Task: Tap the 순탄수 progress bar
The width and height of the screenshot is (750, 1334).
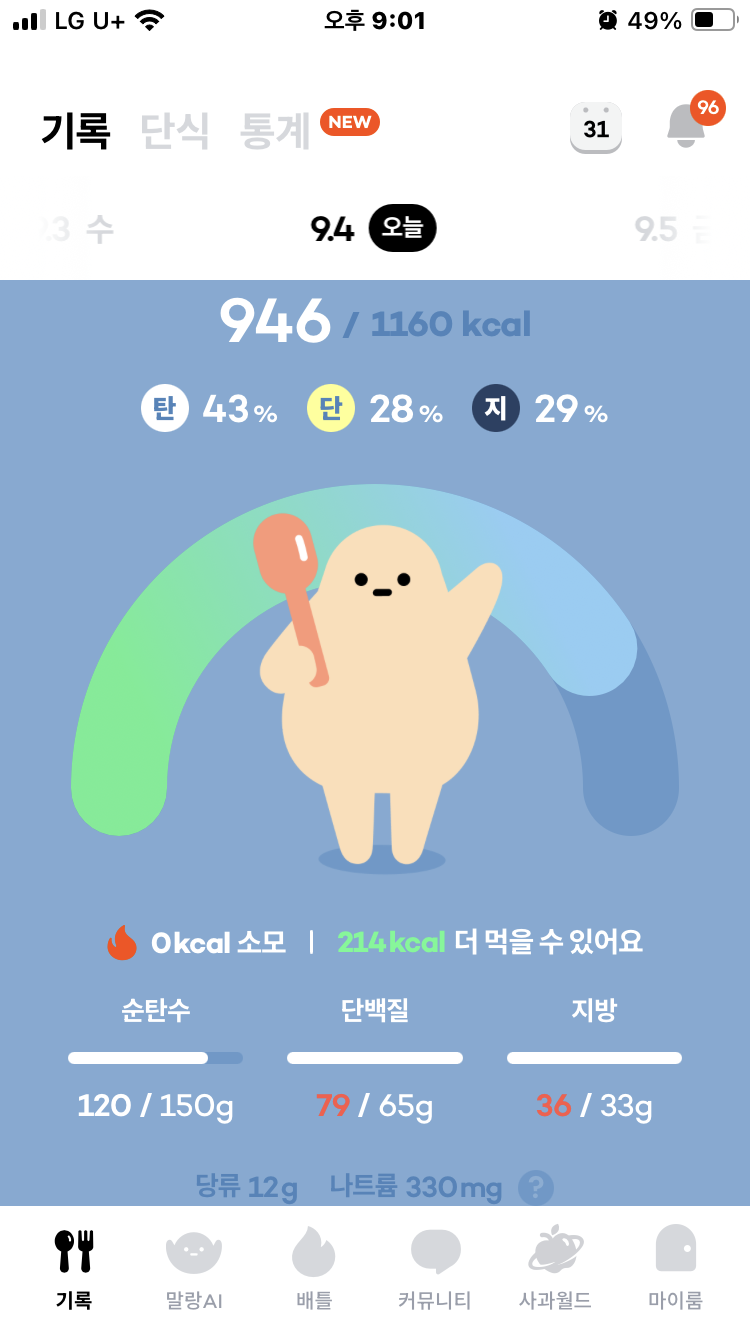Action: pyautogui.click(x=155, y=1057)
